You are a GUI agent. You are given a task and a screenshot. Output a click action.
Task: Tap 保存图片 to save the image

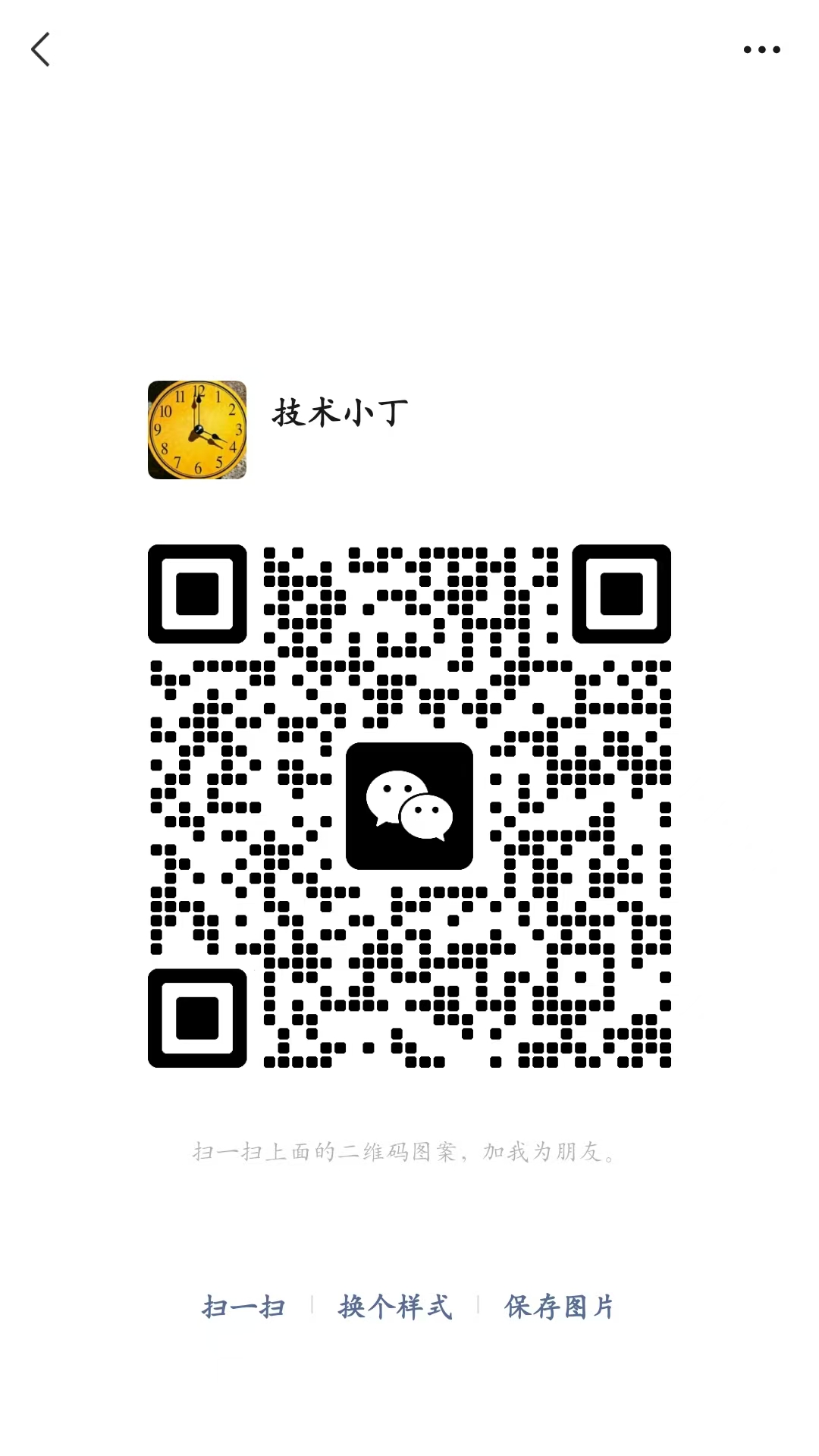559,1307
